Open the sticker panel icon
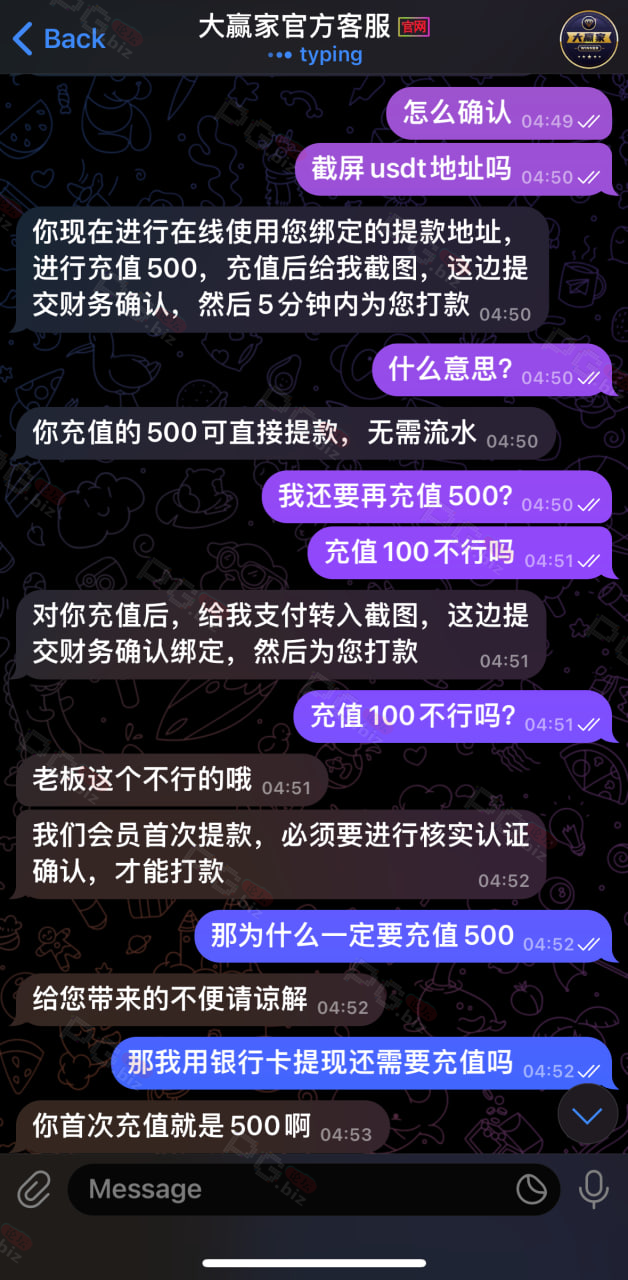 [x=531, y=1189]
